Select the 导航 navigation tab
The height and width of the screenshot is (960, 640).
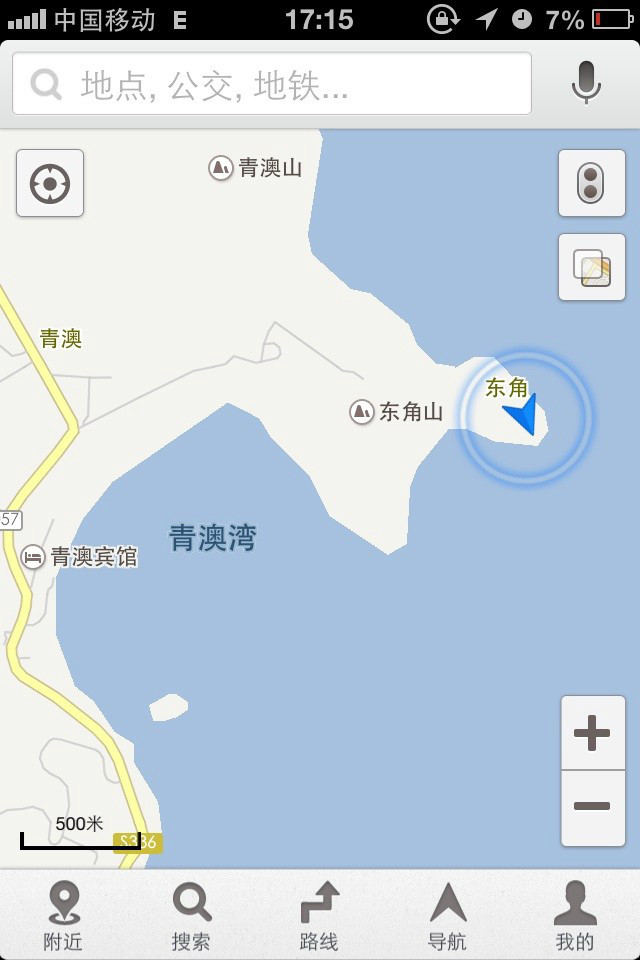447,916
